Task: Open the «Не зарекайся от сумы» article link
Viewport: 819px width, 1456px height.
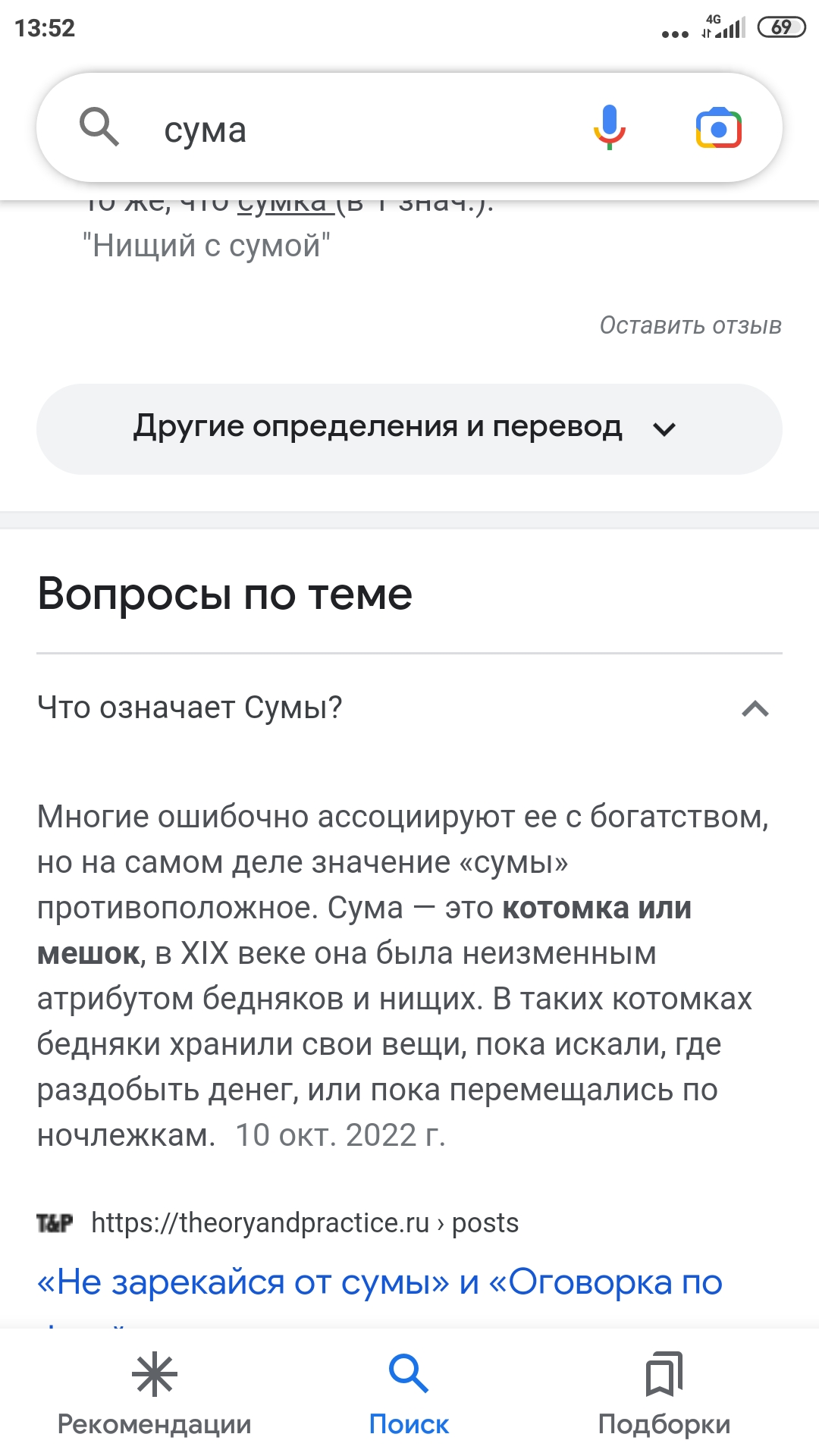Action: click(x=379, y=1283)
